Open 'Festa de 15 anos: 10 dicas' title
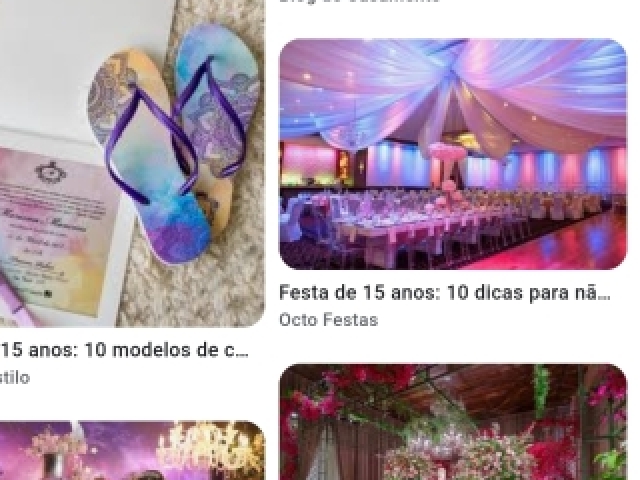Screen dimensions: 640x480 click(x=444, y=293)
